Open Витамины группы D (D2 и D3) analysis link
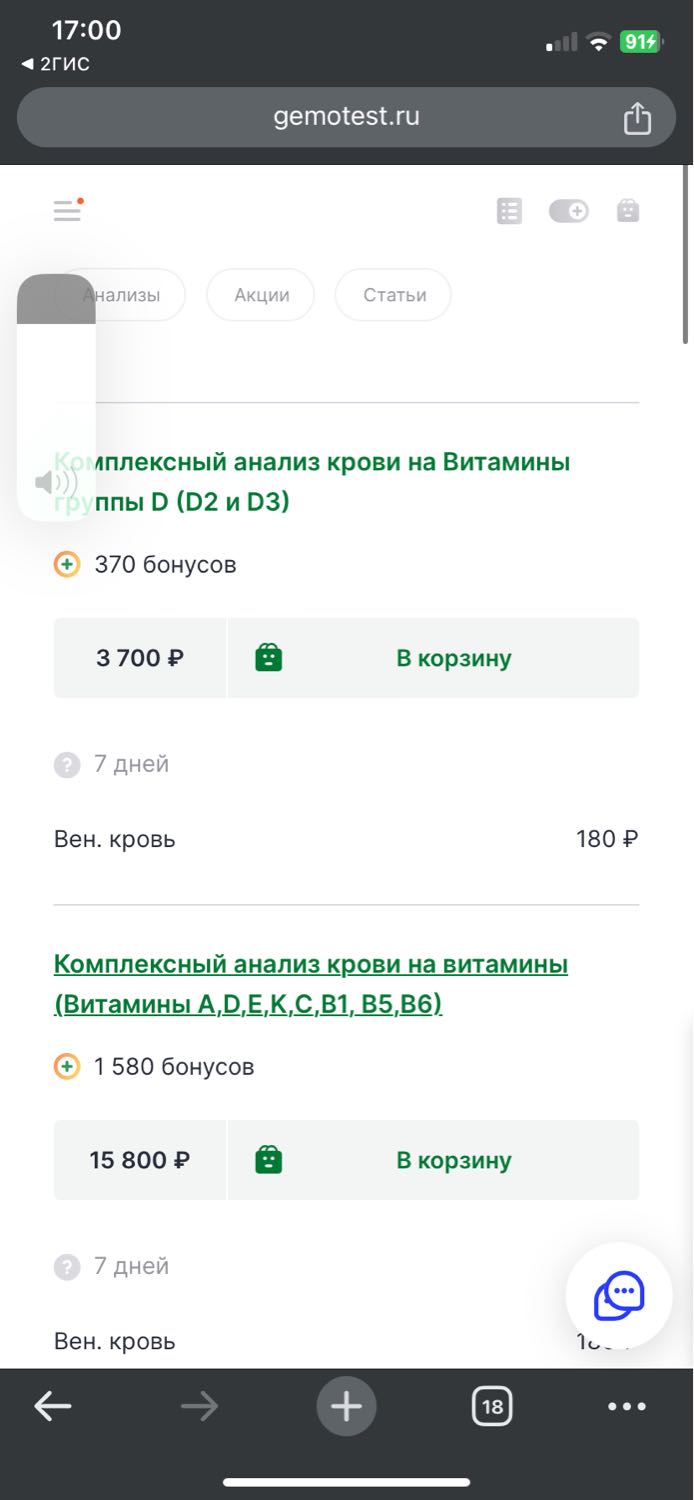This screenshot has height=1500, width=694. 312,481
